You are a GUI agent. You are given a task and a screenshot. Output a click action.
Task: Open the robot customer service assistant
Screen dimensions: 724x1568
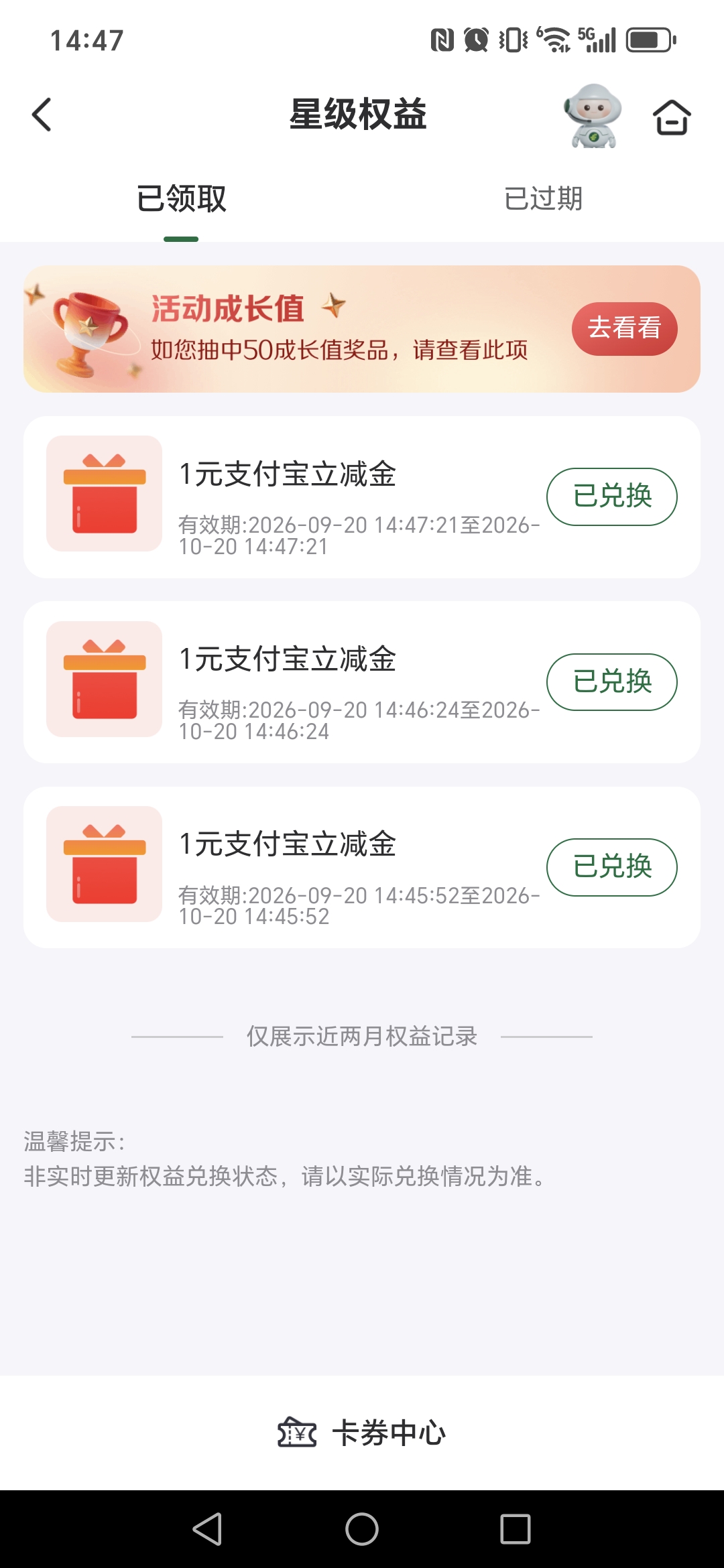point(592,115)
